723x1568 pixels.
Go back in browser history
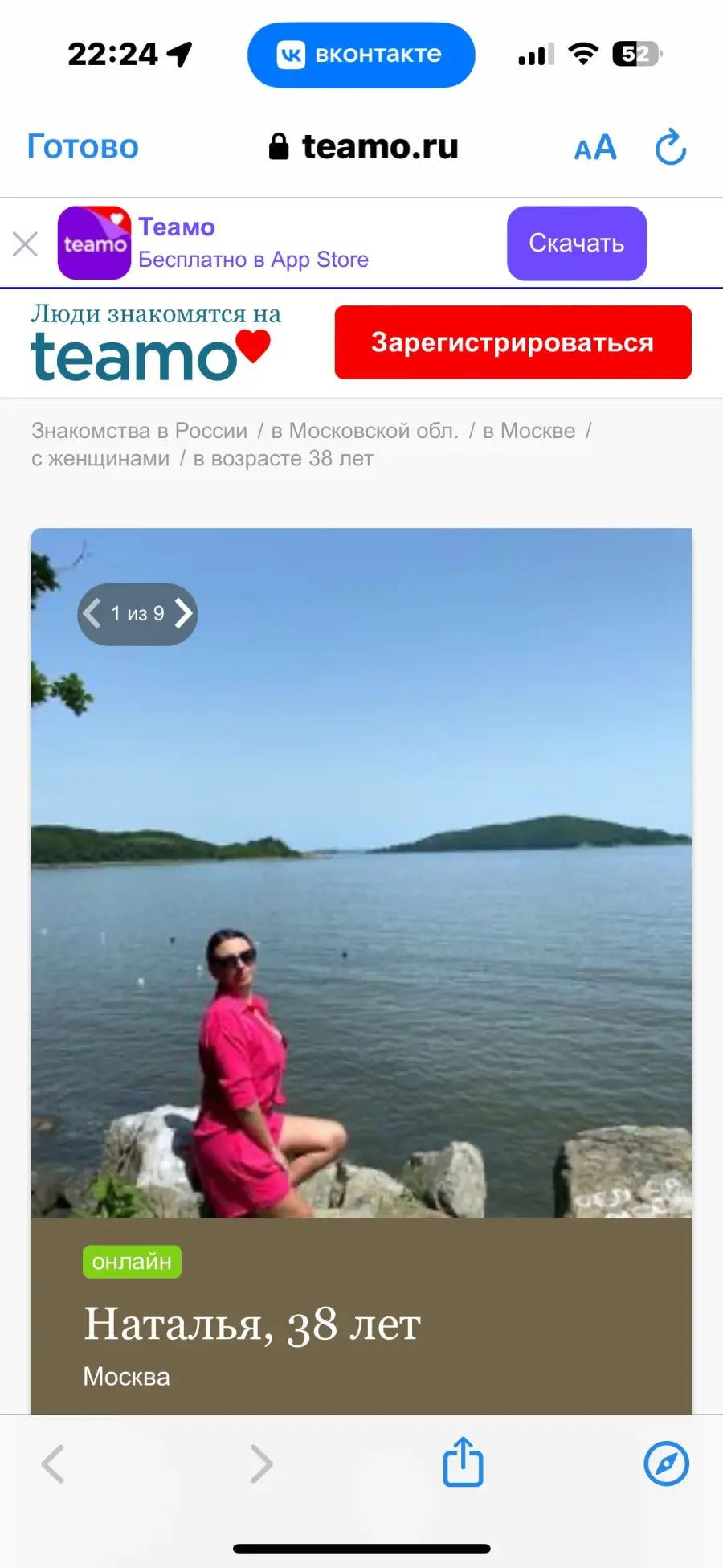[x=53, y=1464]
